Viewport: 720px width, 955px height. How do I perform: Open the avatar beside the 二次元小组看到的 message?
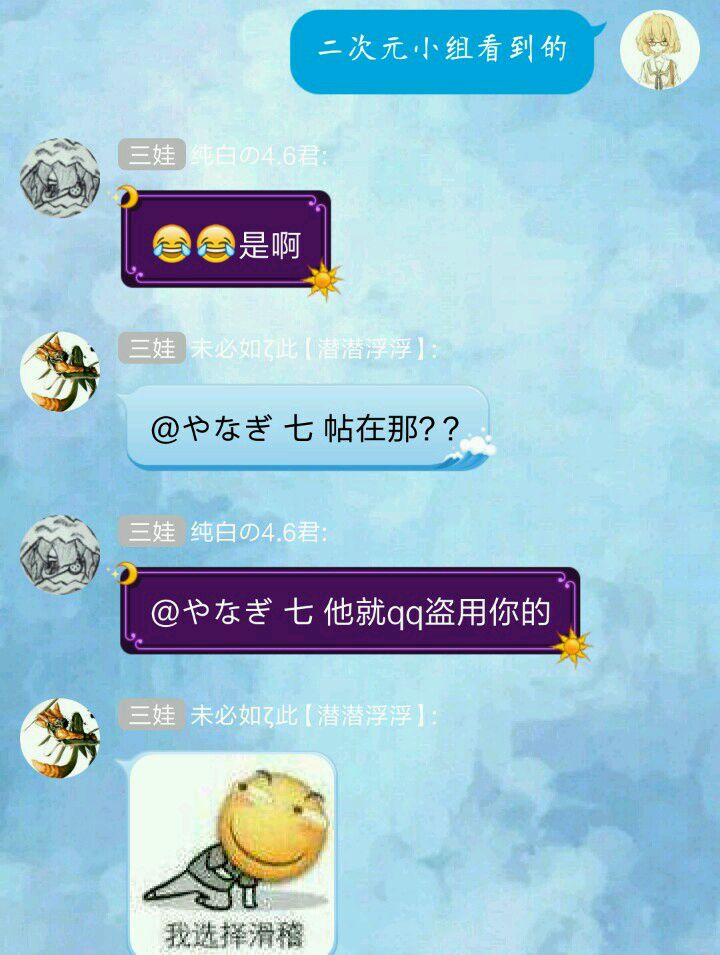coord(660,50)
